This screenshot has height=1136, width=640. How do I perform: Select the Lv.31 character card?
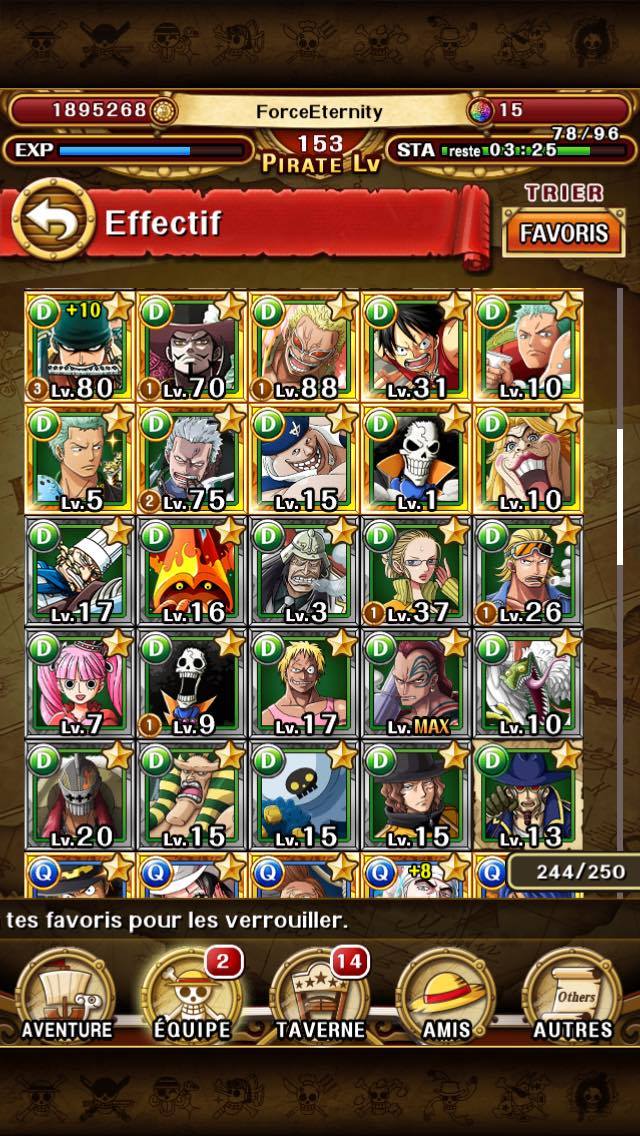(x=416, y=346)
